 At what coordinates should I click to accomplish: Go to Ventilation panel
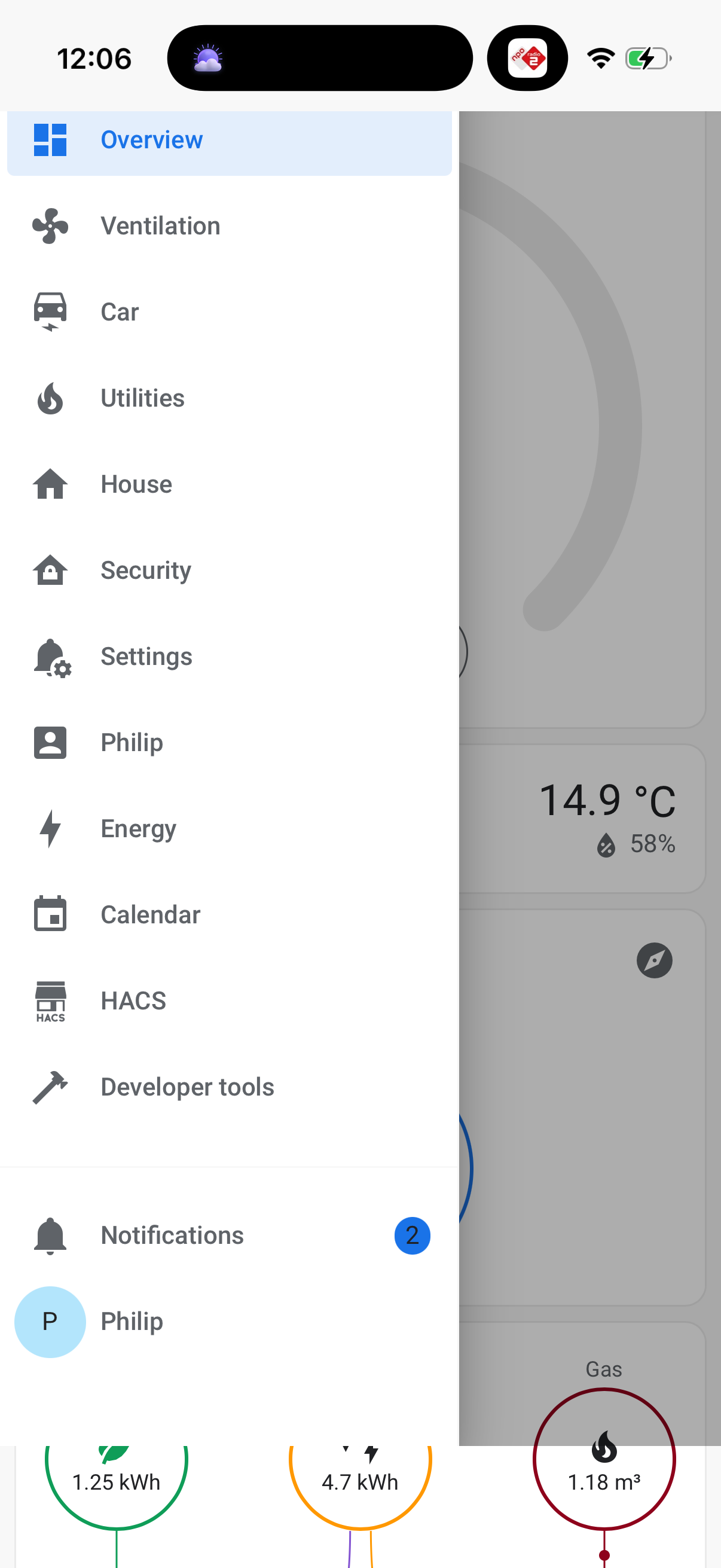pos(229,227)
